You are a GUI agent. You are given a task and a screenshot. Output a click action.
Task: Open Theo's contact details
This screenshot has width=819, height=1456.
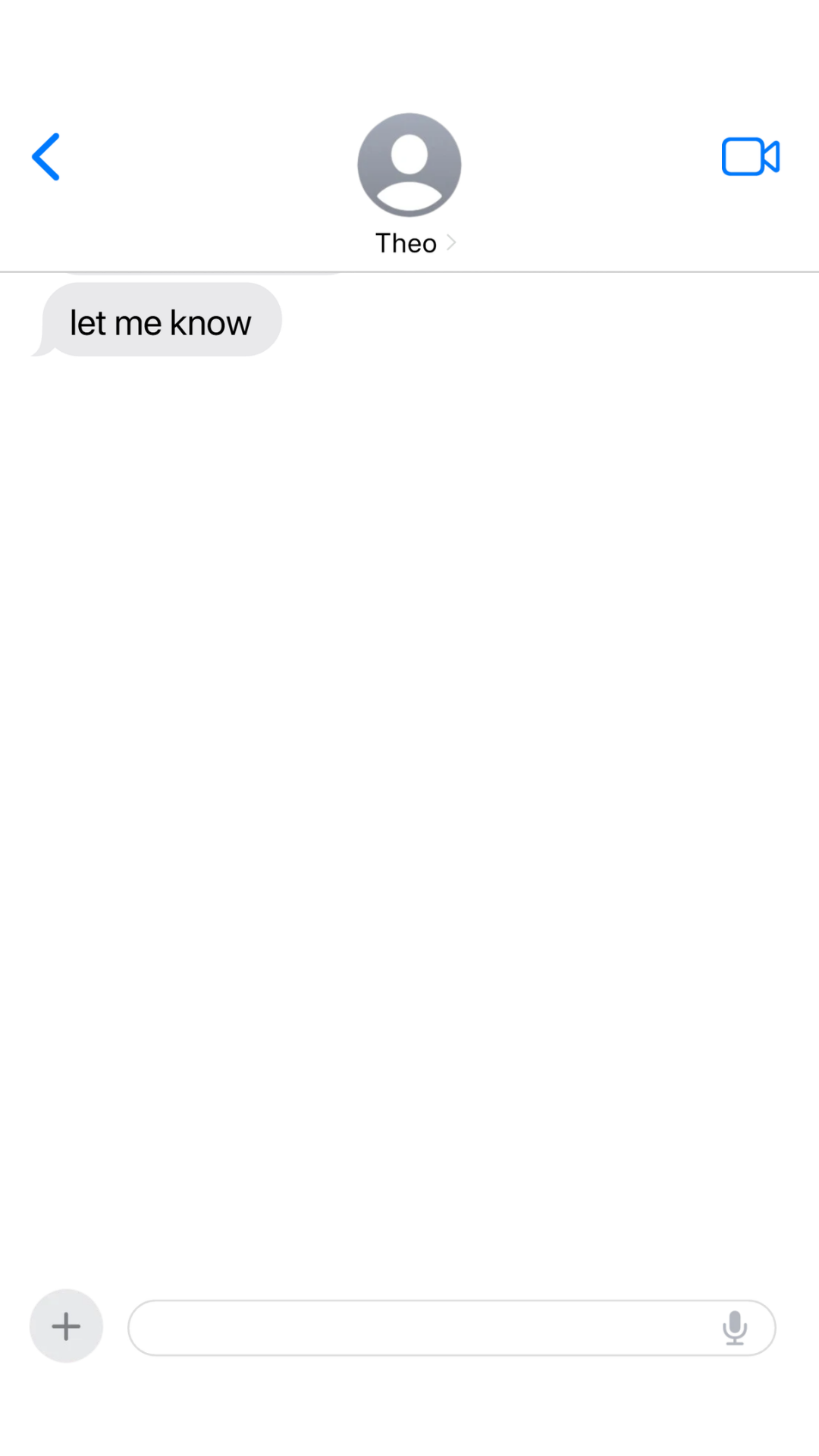409,185
